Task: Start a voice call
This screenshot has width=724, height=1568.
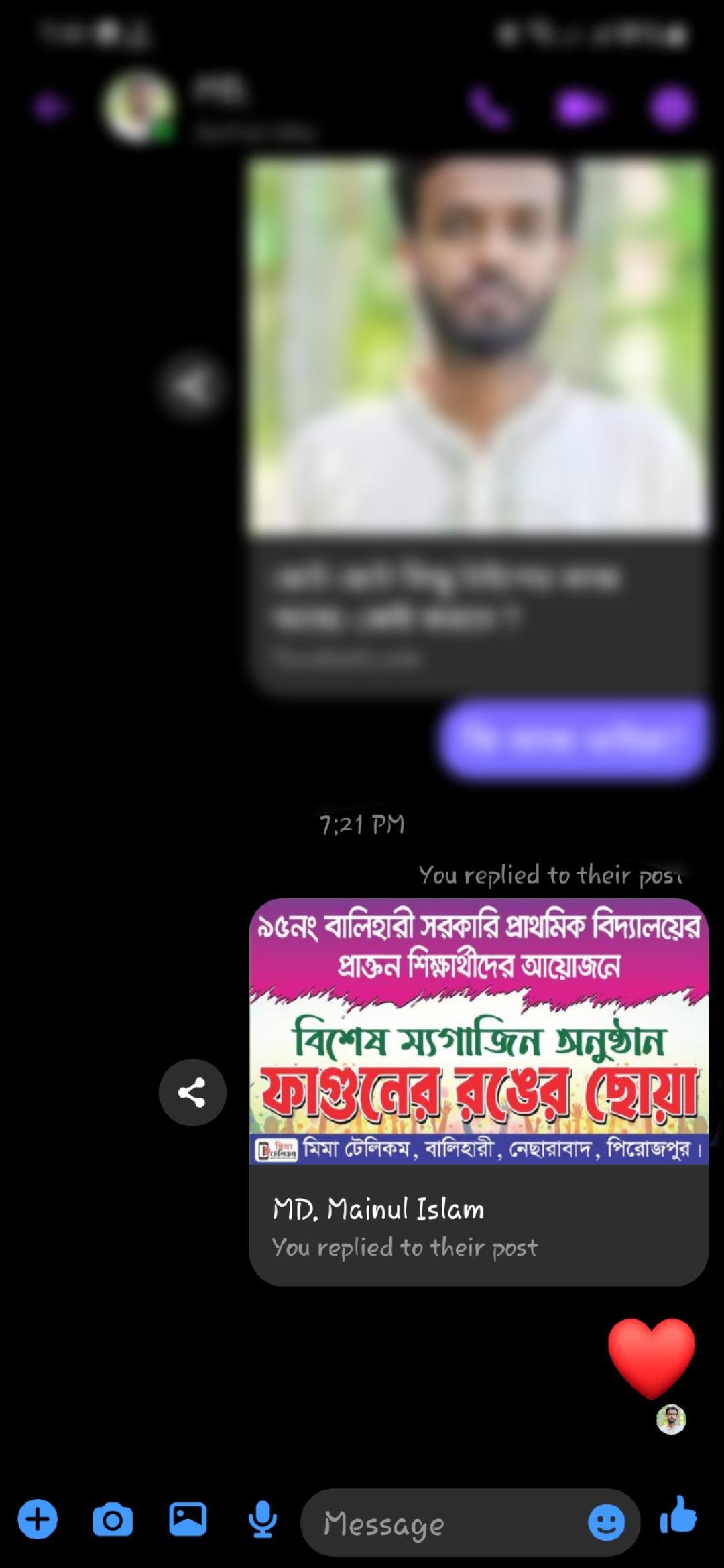Action: point(489,107)
